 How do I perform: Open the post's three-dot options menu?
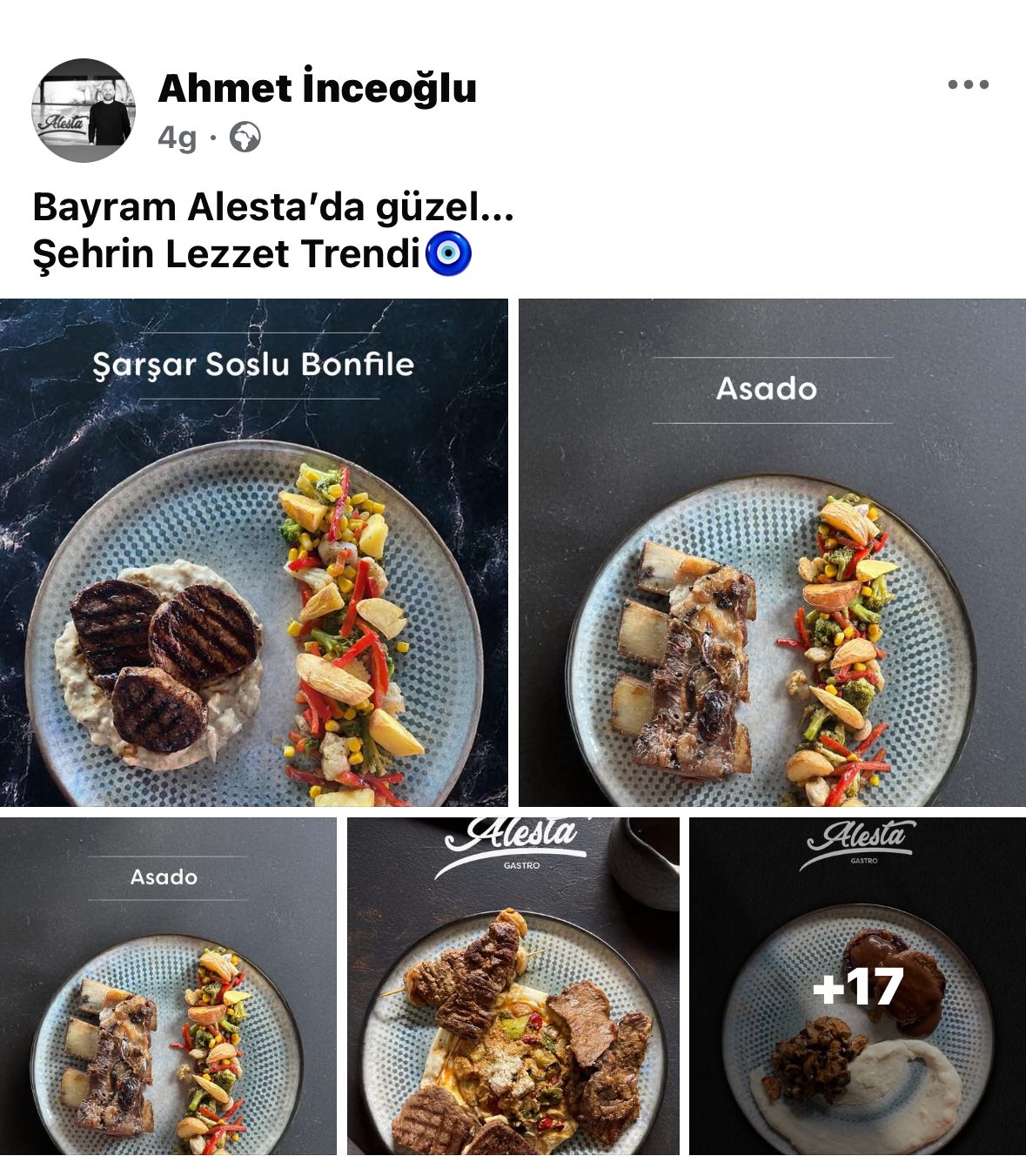pos(968,84)
